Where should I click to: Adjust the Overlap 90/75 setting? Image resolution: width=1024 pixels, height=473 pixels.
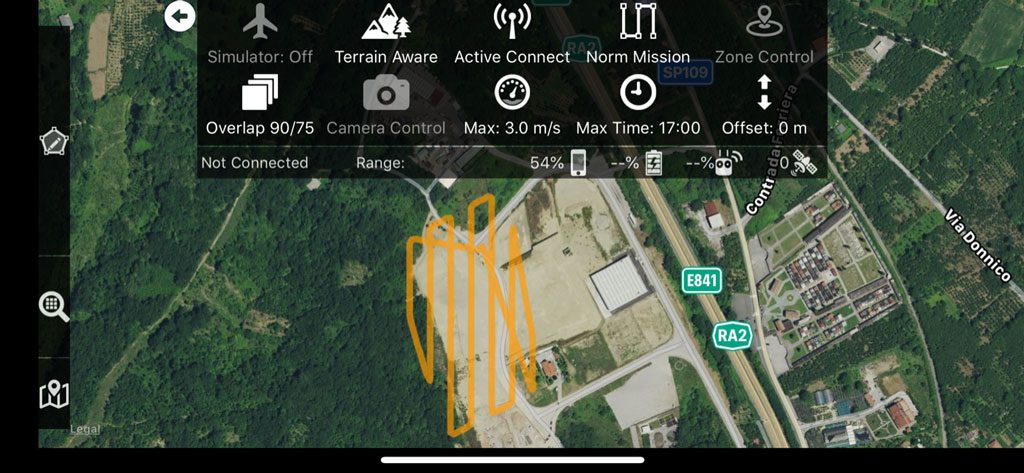click(260, 104)
